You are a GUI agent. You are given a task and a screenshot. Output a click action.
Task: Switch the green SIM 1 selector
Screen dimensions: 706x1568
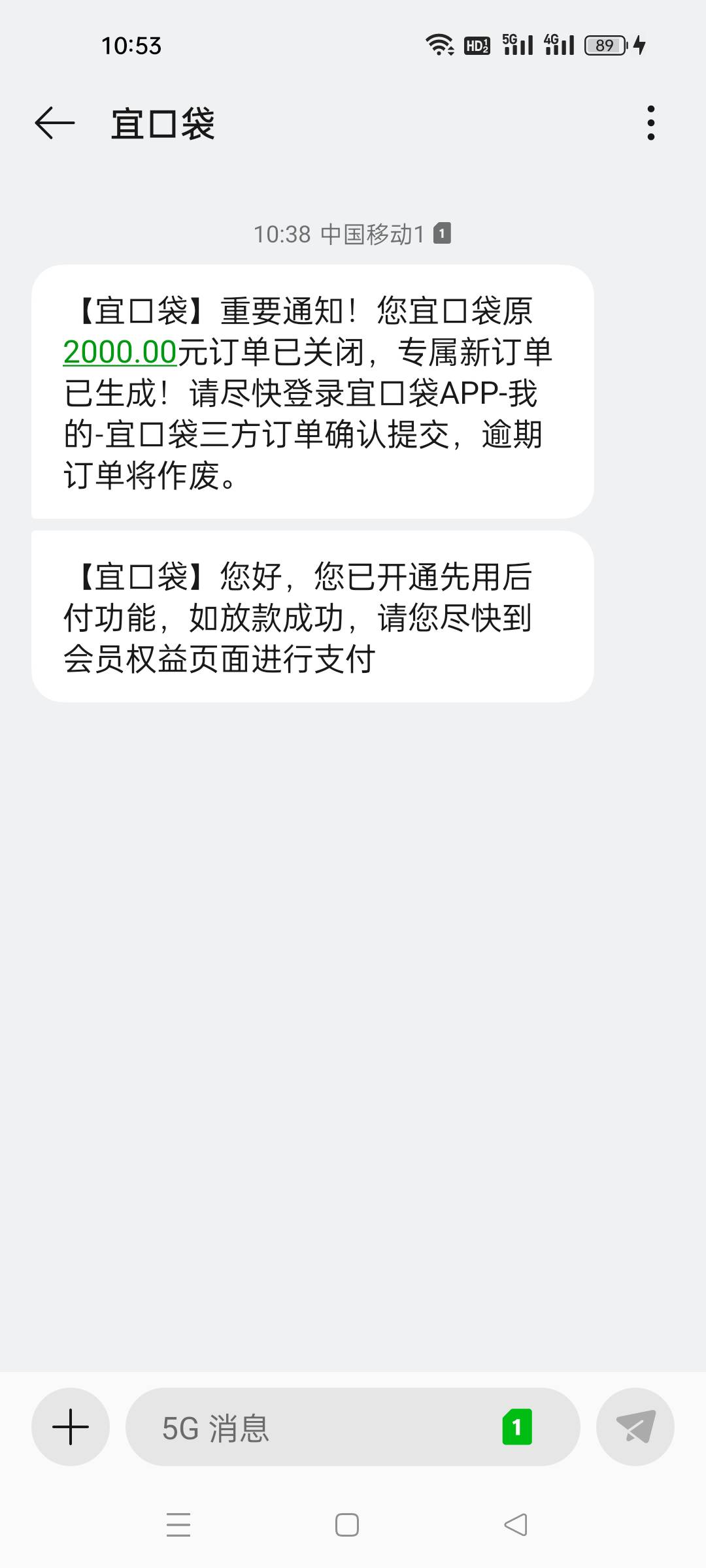(x=517, y=1427)
